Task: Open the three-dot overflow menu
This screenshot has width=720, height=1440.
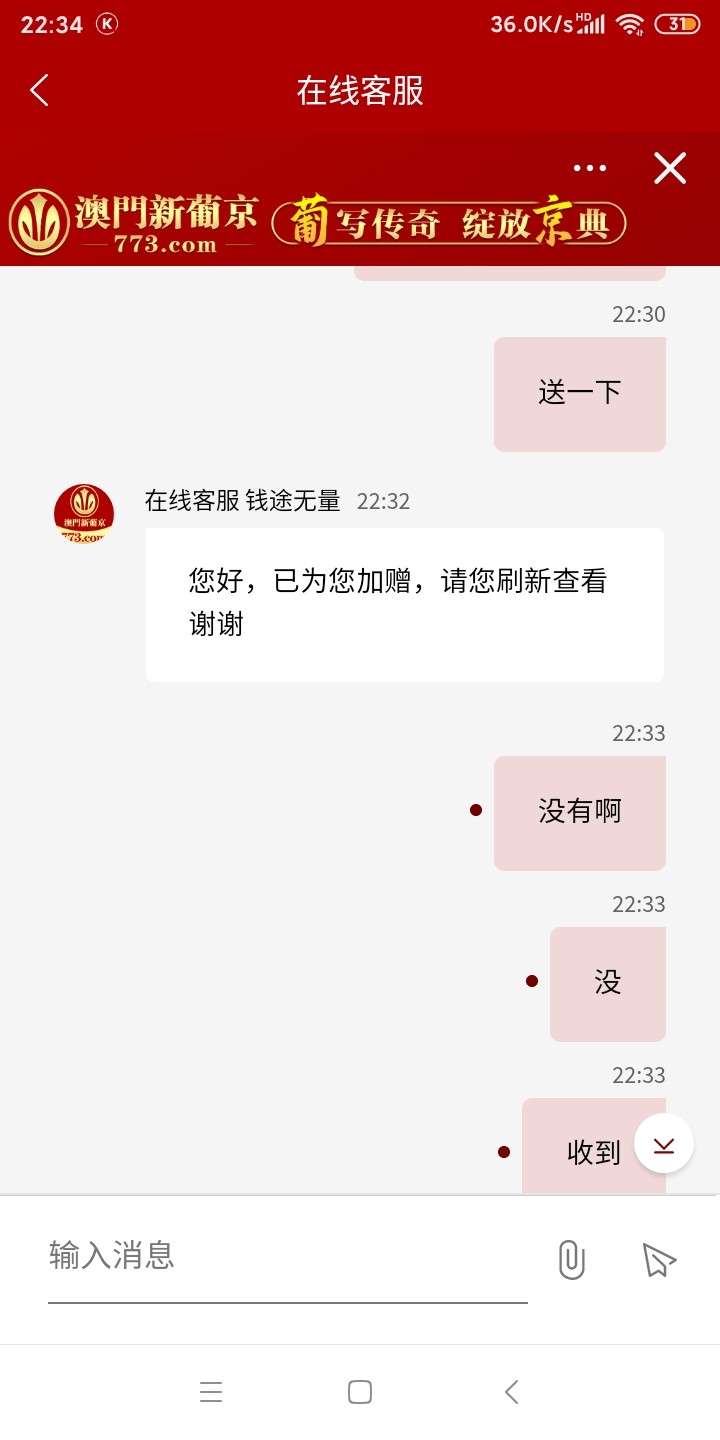Action: coord(590,168)
